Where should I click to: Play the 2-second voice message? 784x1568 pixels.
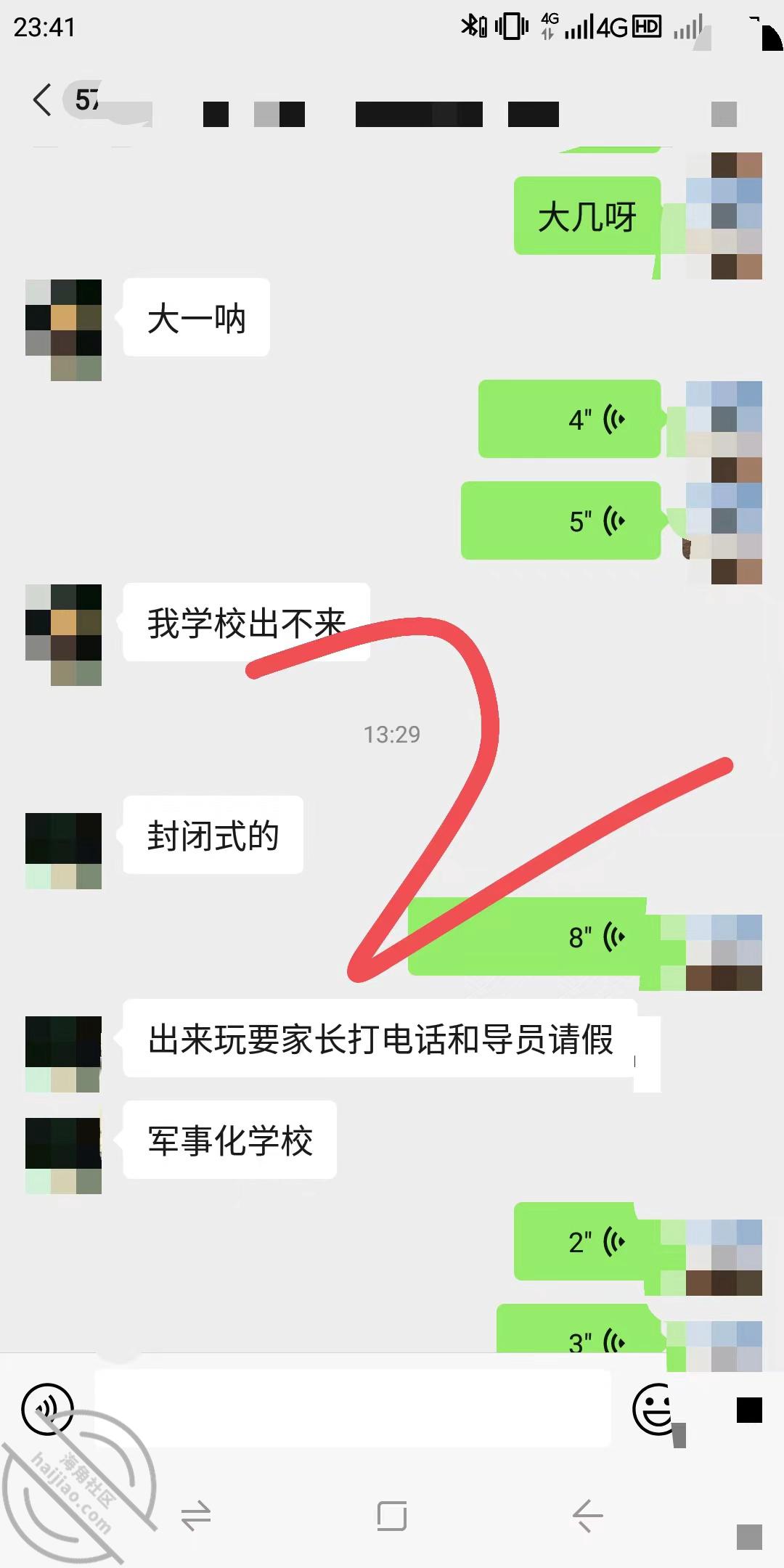(587, 1242)
